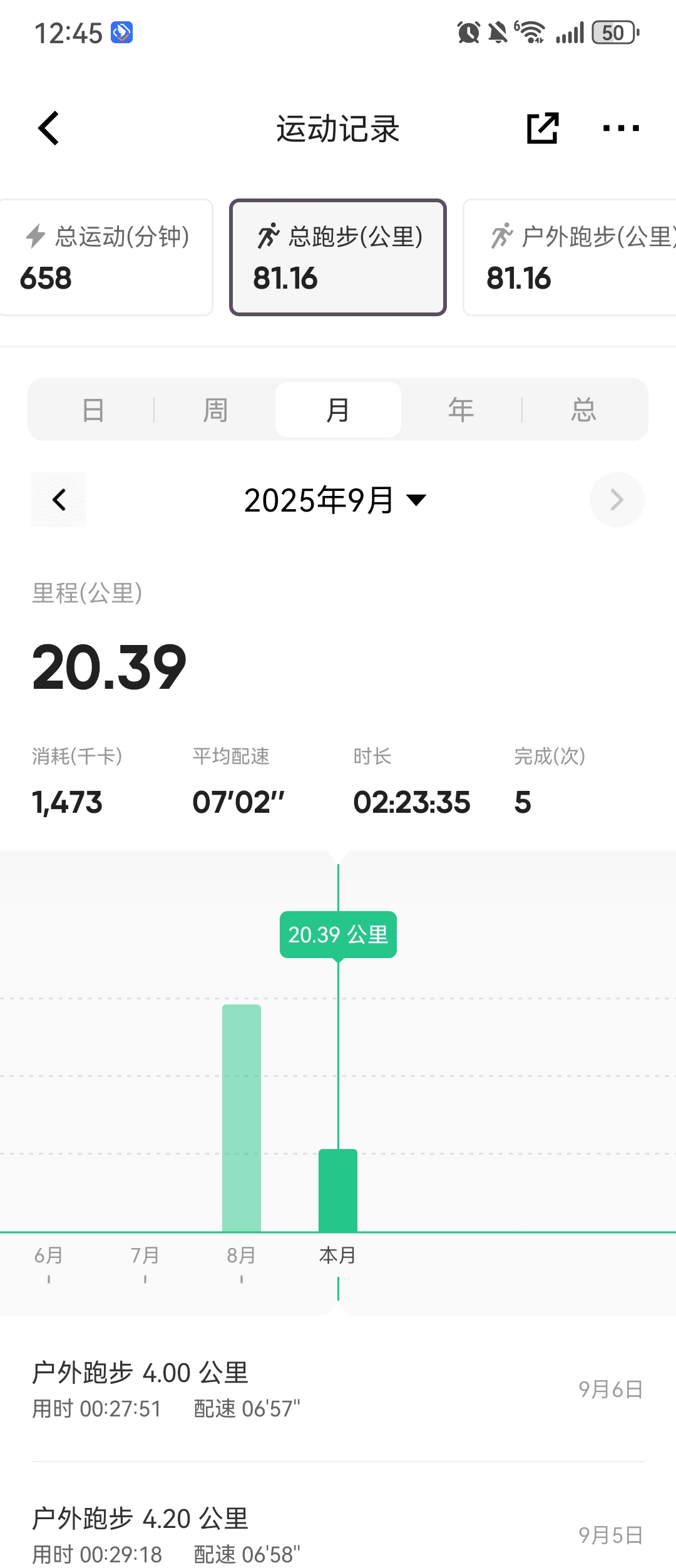Select the 8月 bar in the chart
This screenshot has height=1568, width=676.
pyautogui.click(x=242, y=1118)
